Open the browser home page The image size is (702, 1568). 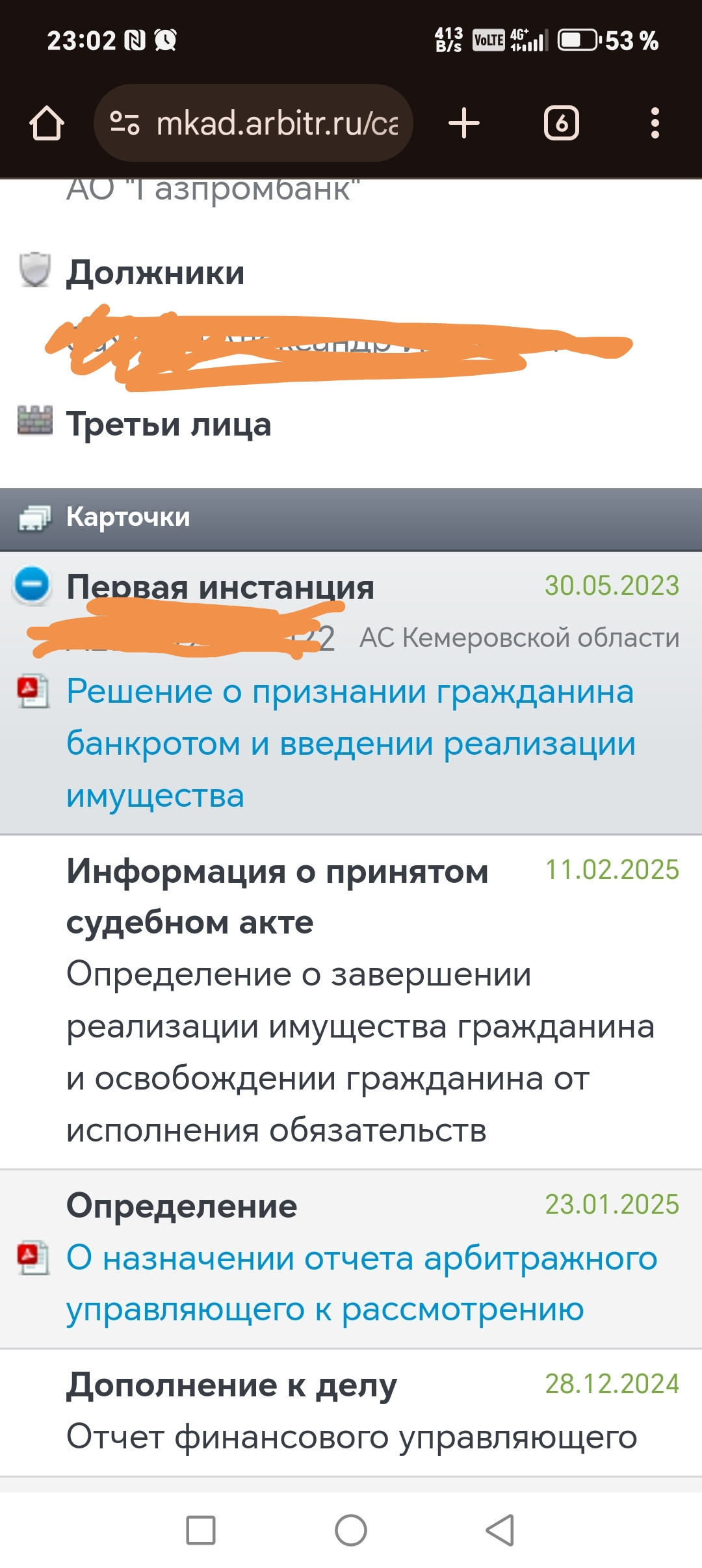[x=47, y=123]
